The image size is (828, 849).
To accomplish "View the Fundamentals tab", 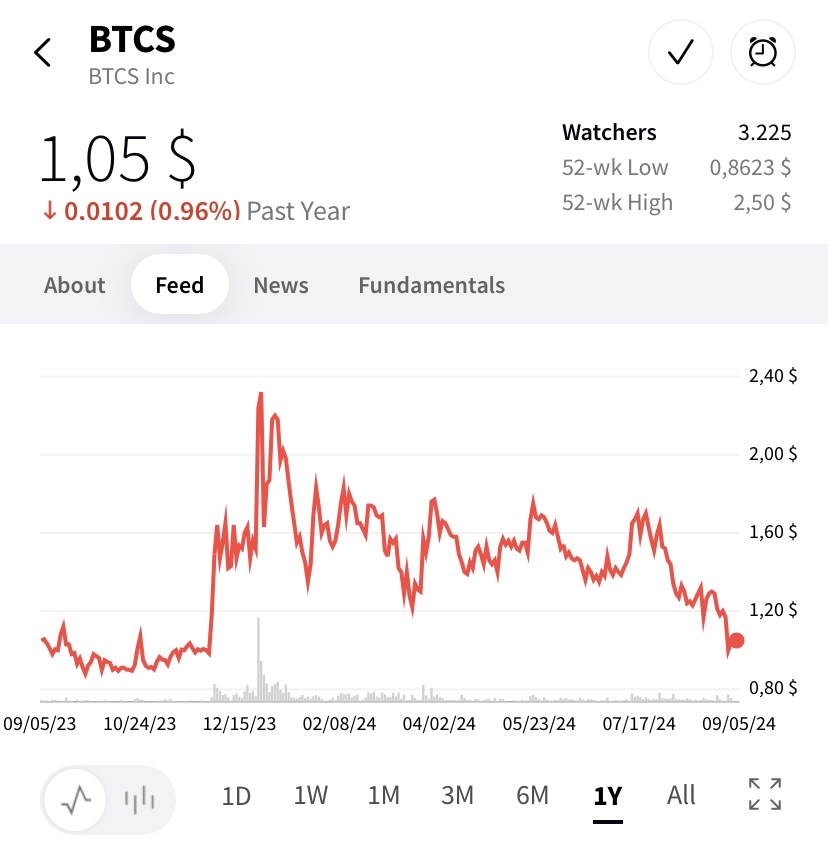I will (x=432, y=285).
